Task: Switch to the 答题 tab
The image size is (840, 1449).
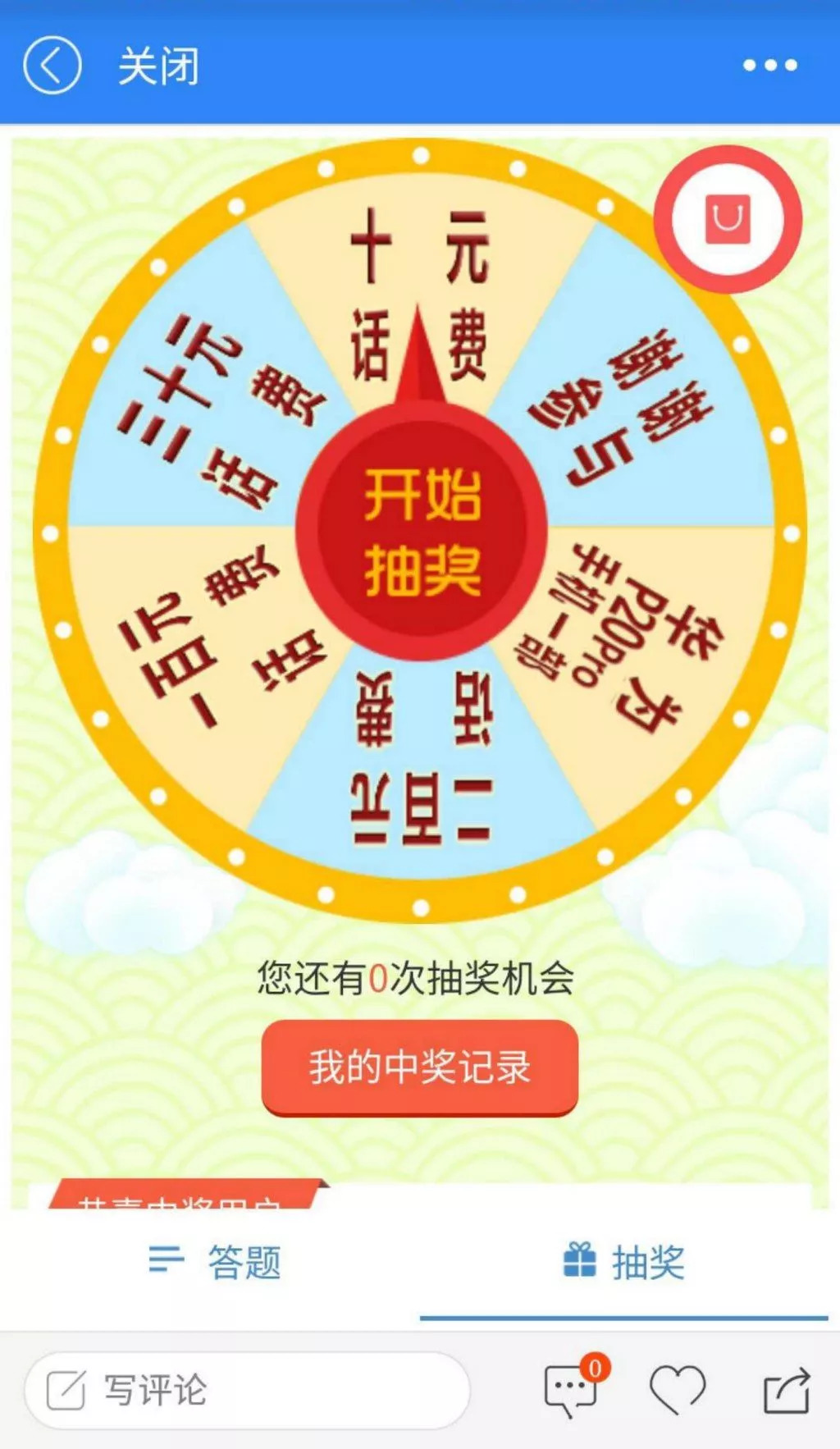Action: click(215, 1262)
